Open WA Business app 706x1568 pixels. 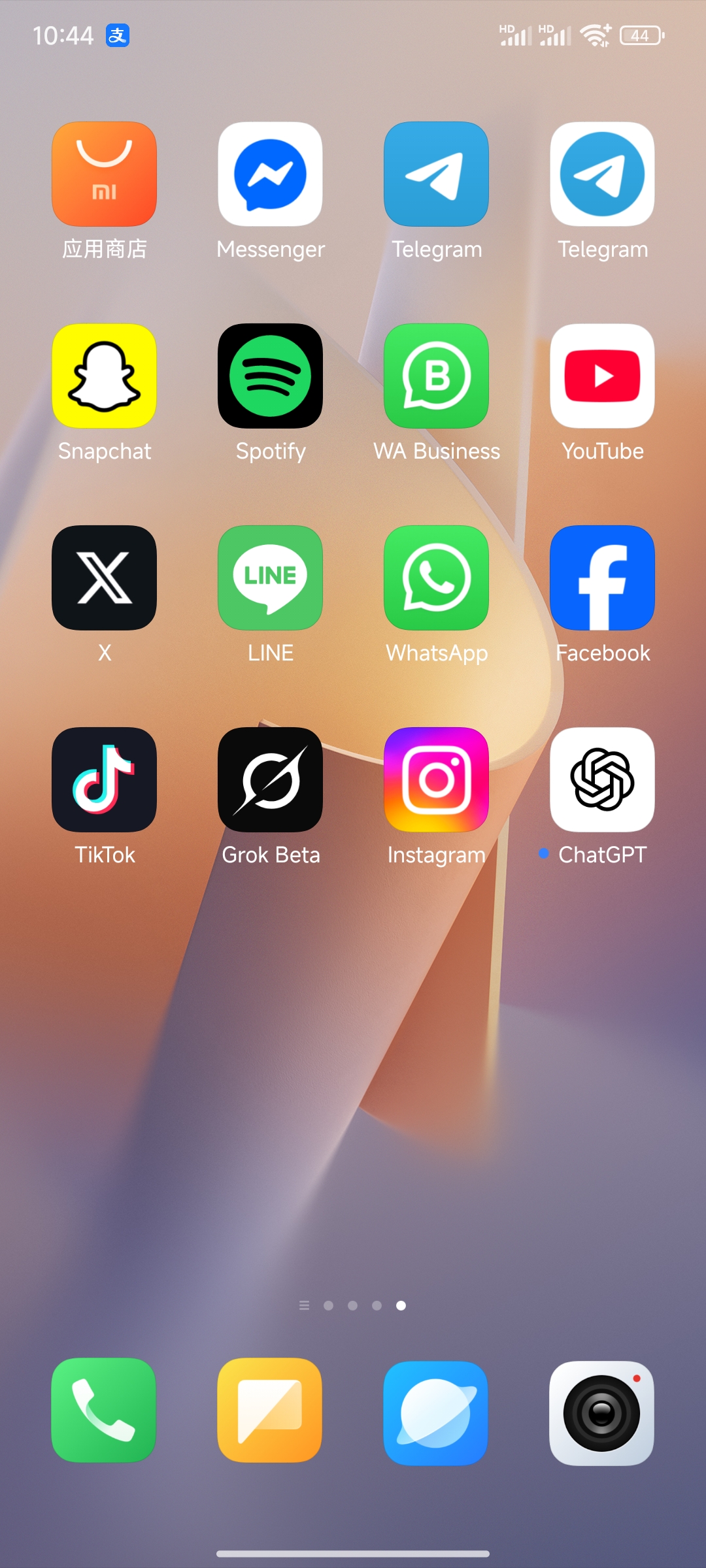436,376
